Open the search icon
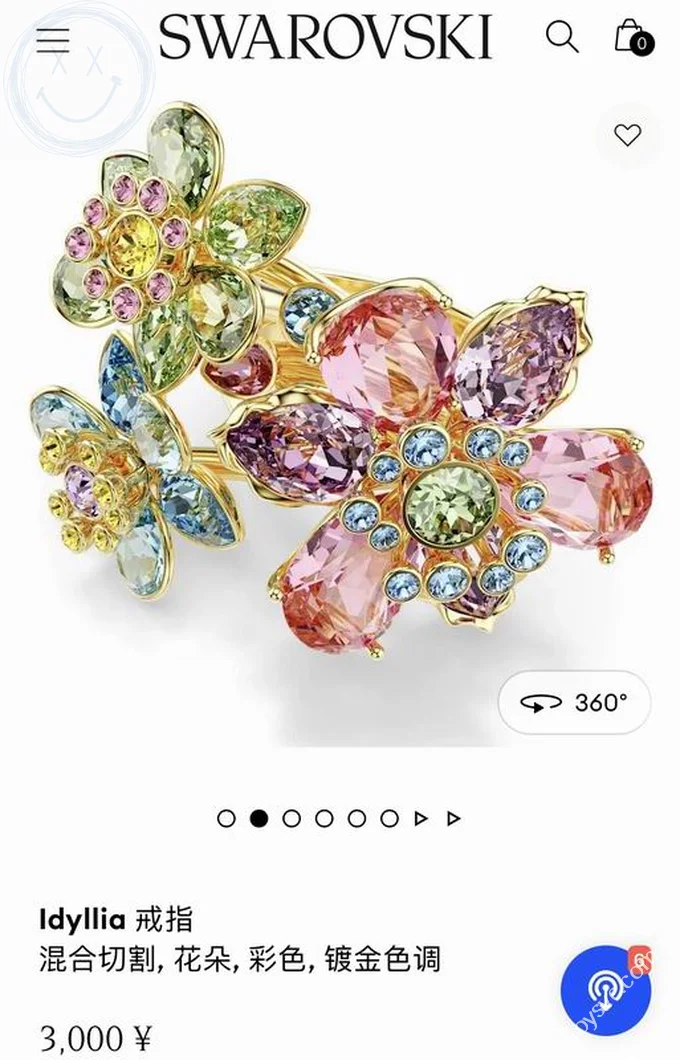Viewport: 680px width, 1060px height. tap(561, 37)
